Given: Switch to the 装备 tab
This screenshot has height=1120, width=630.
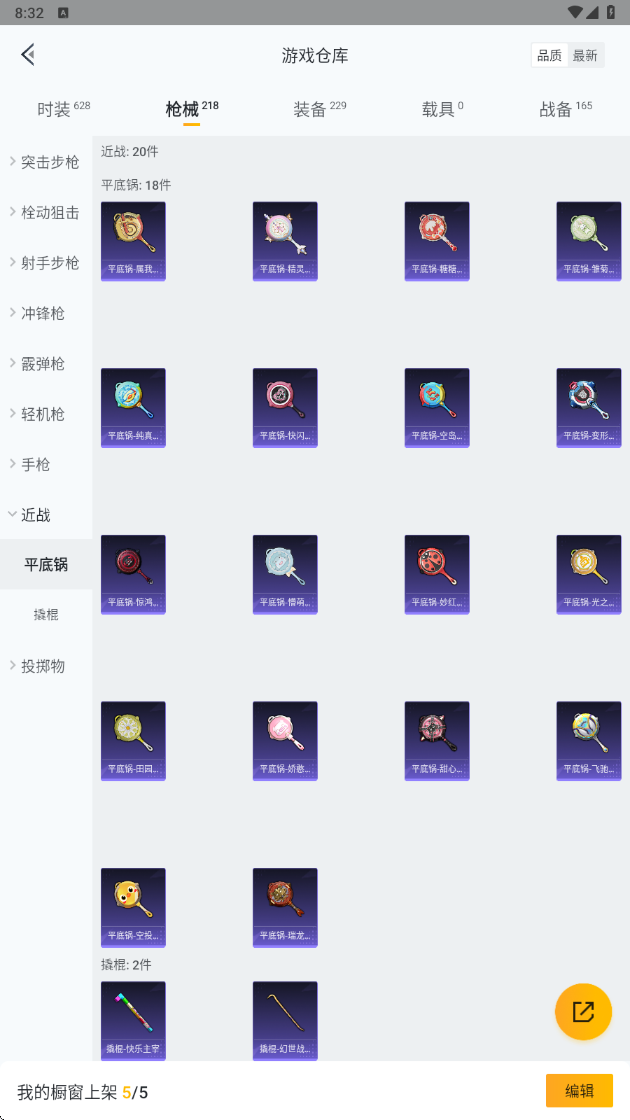Looking at the screenshot, I should click(319, 109).
